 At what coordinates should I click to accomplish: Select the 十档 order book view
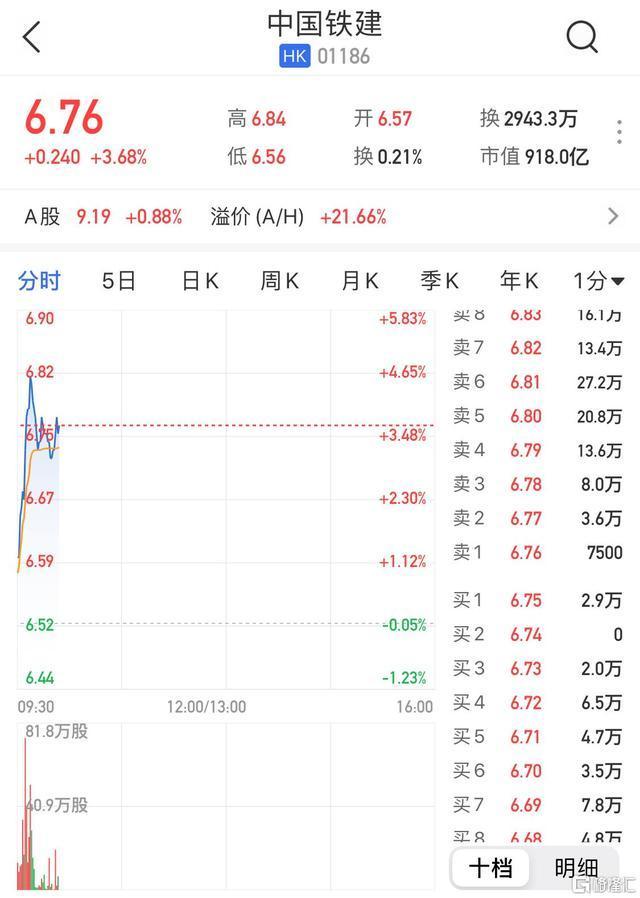click(492, 867)
